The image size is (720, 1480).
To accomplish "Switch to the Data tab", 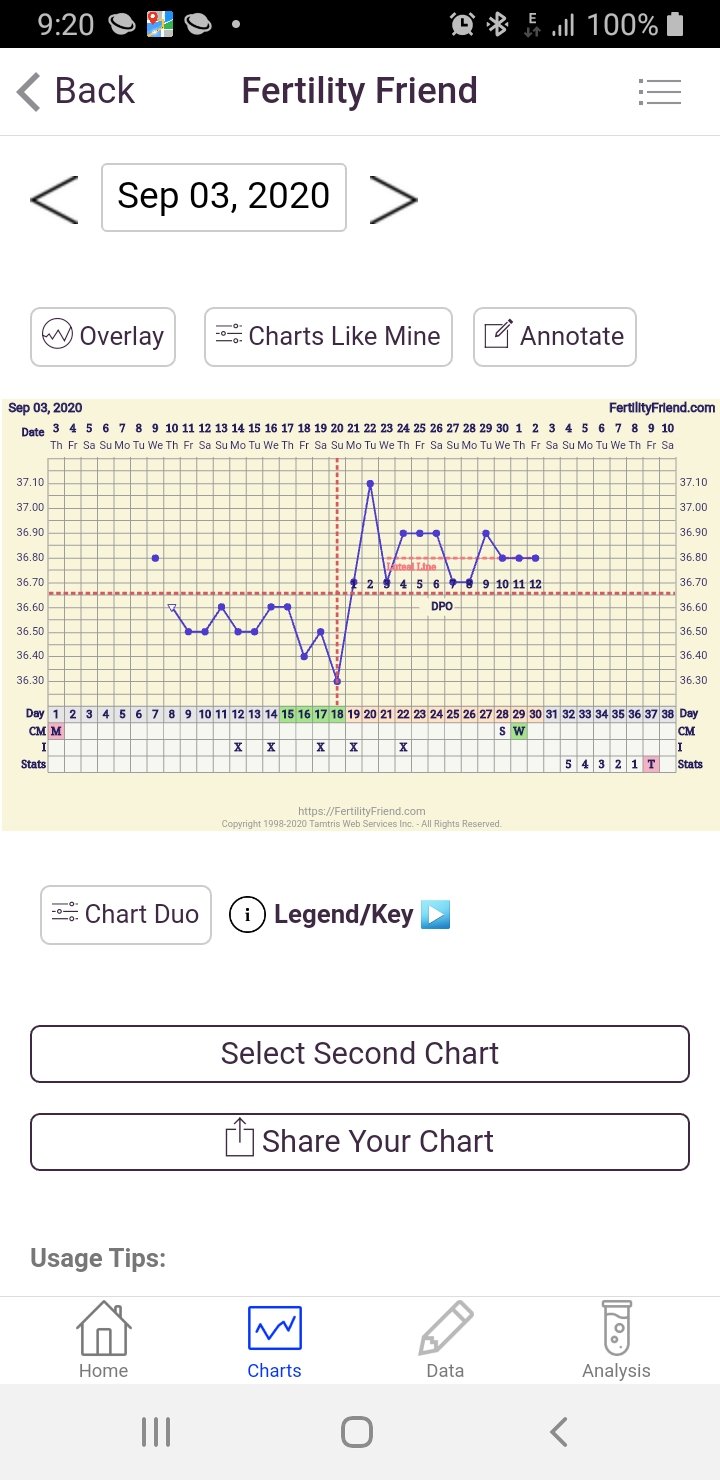I will tap(445, 1340).
